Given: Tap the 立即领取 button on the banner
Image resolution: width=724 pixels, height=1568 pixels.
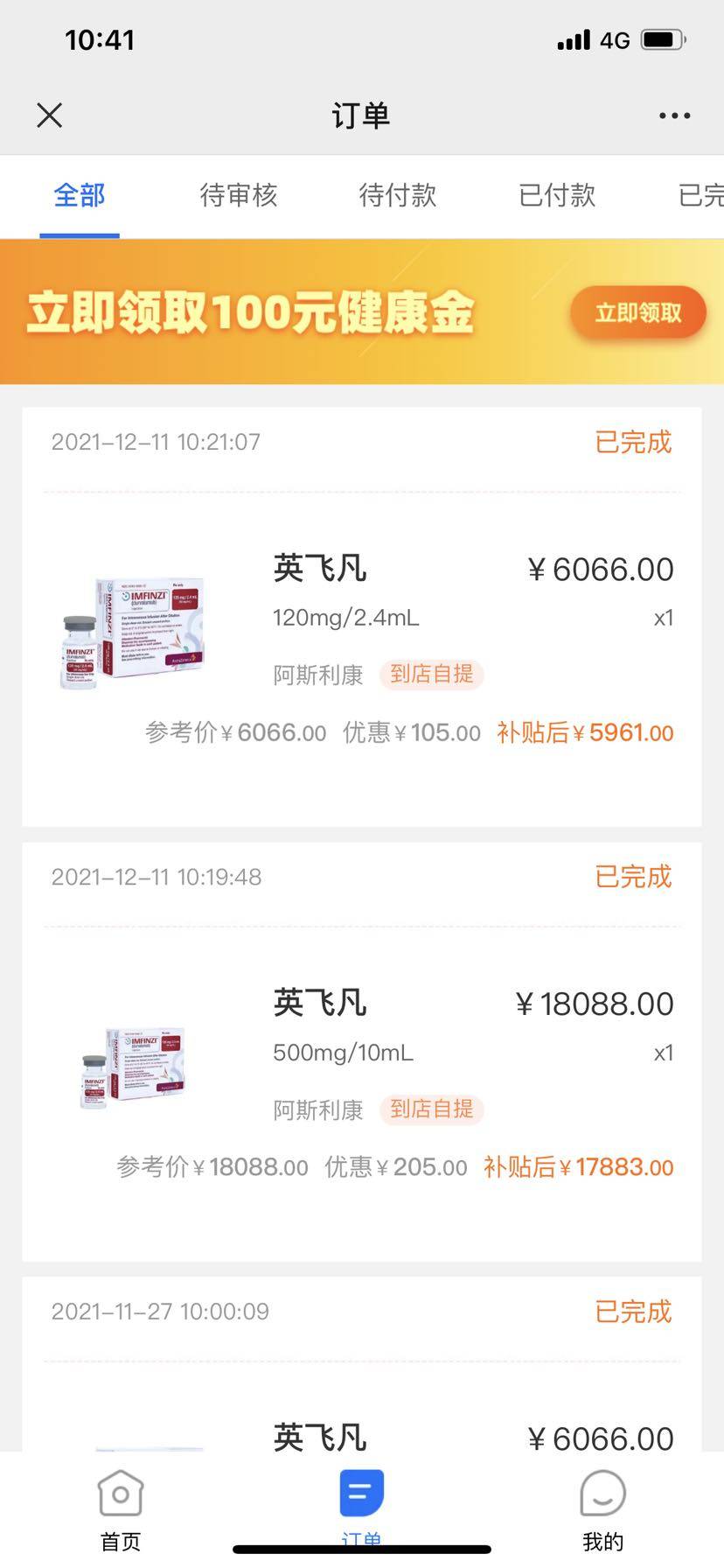Looking at the screenshot, I should point(637,312).
